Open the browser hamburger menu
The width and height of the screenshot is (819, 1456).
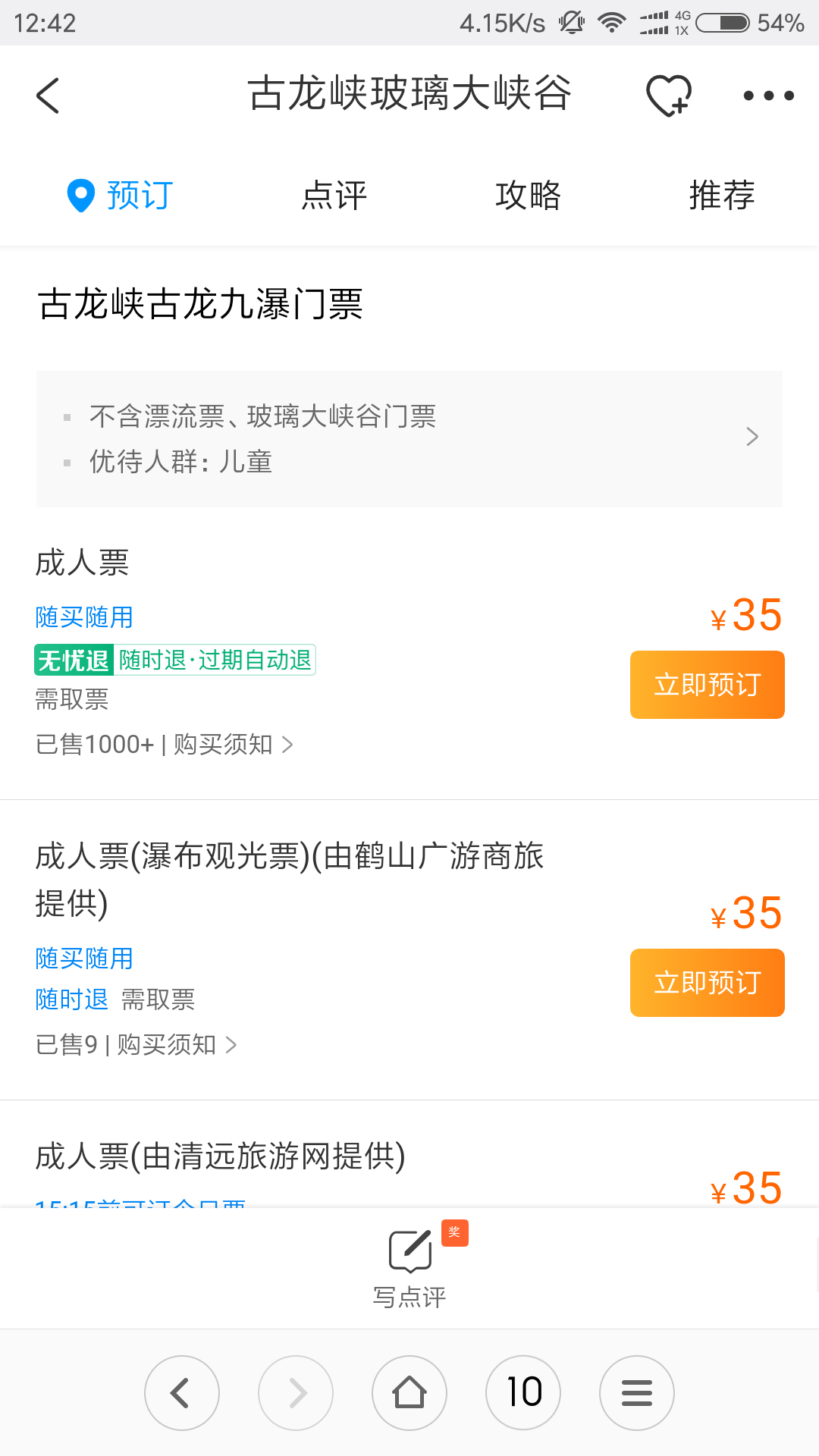637,1393
